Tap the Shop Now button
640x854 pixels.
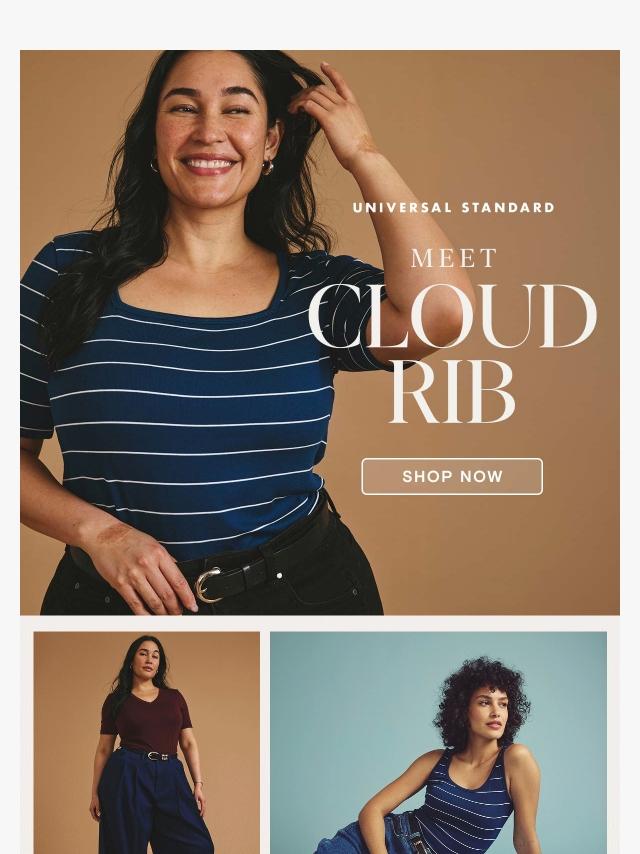click(x=452, y=477)
